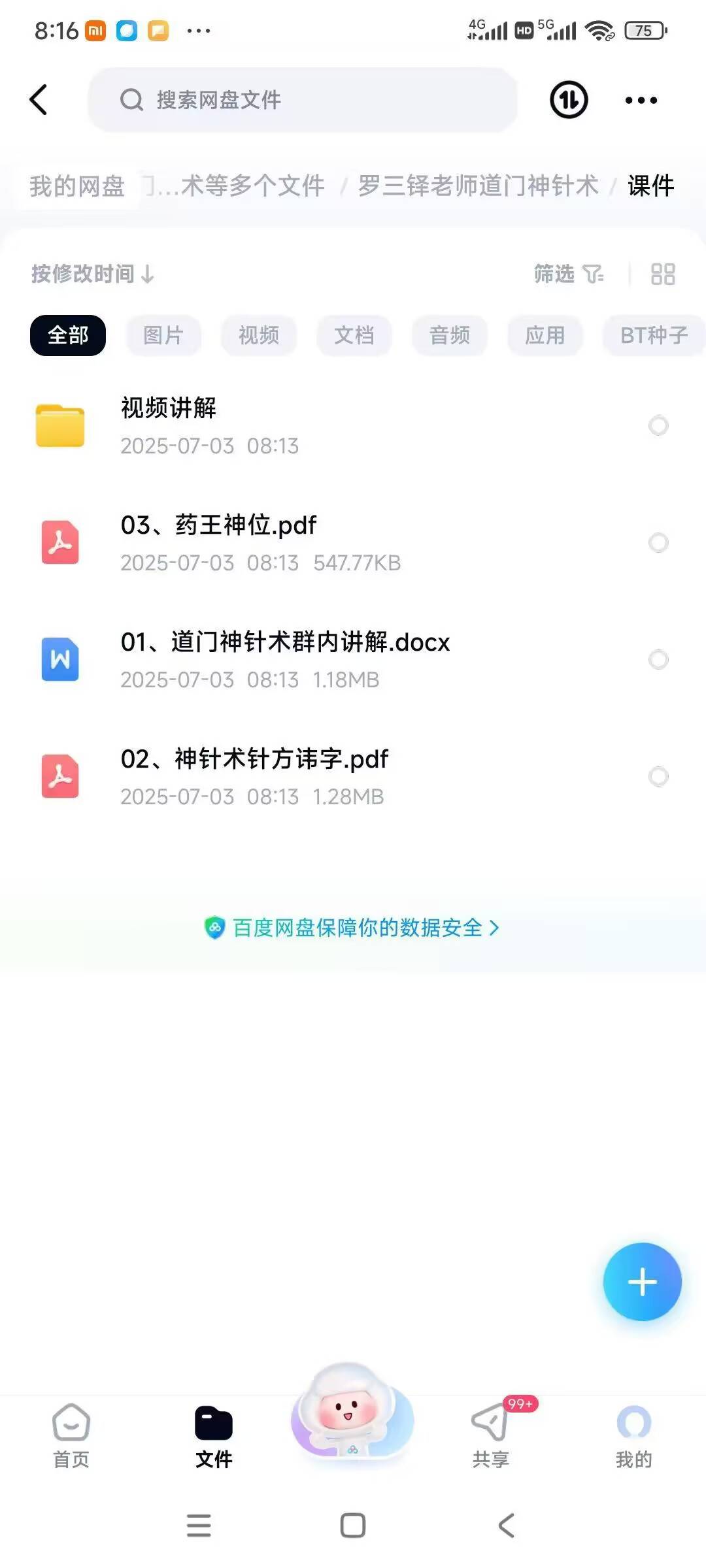The height and width of the screenshot is (1568, 706).
Task: Open the three-dot overflow menu
Action: [x=641, y=100]
